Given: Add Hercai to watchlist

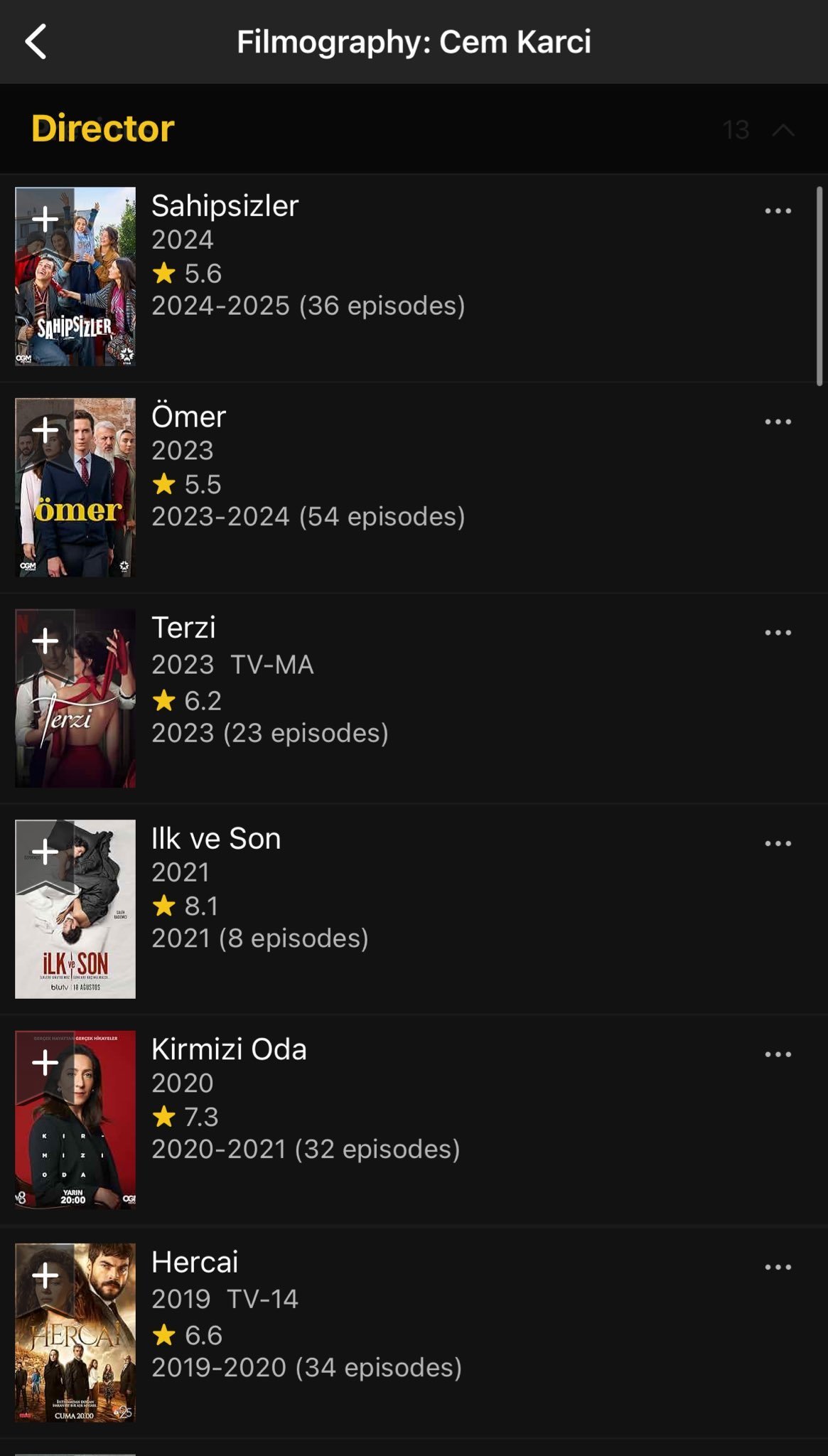Looking at the screenshot, I should (x=45, y=1275).
